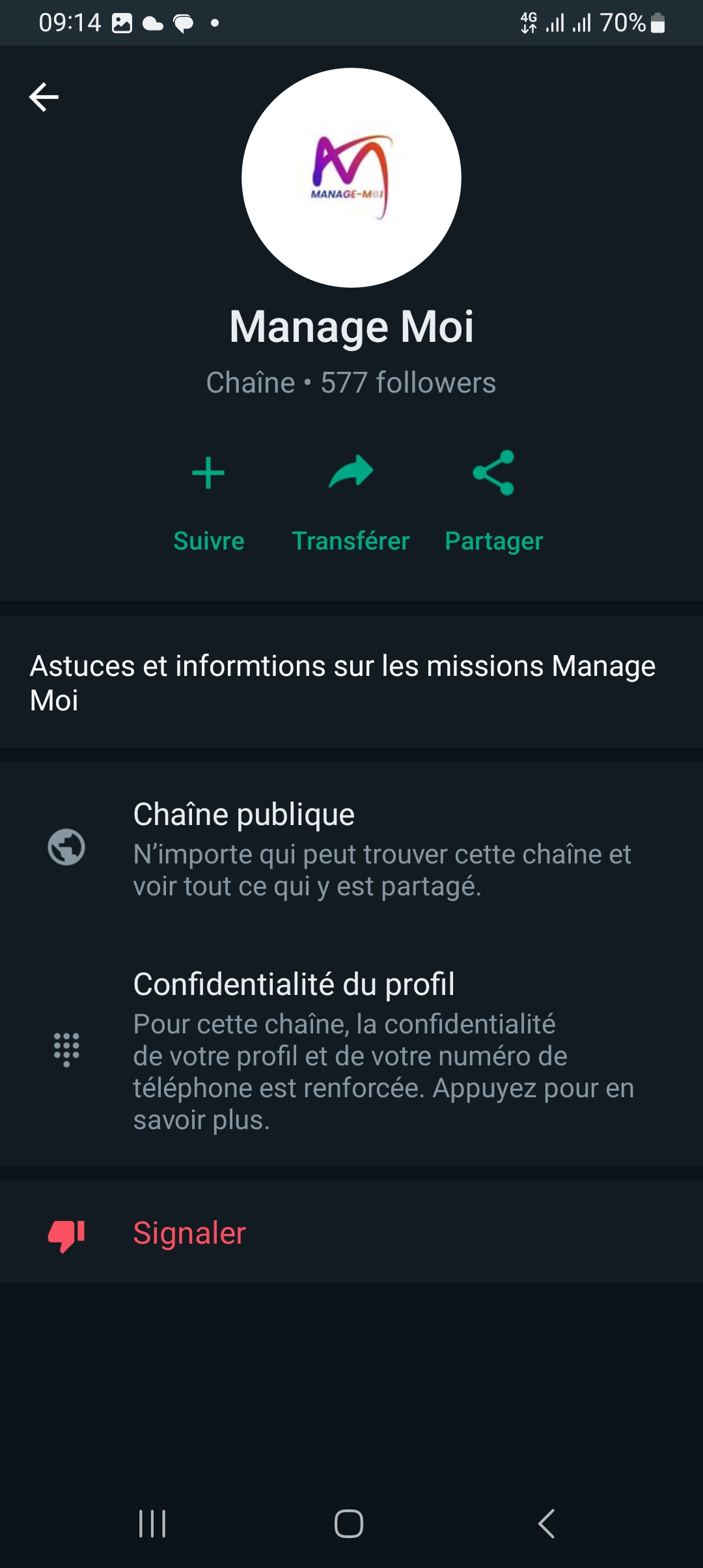The image size is (703, 1568).
Task: Return to the home screen
Action: [349, 1524]
